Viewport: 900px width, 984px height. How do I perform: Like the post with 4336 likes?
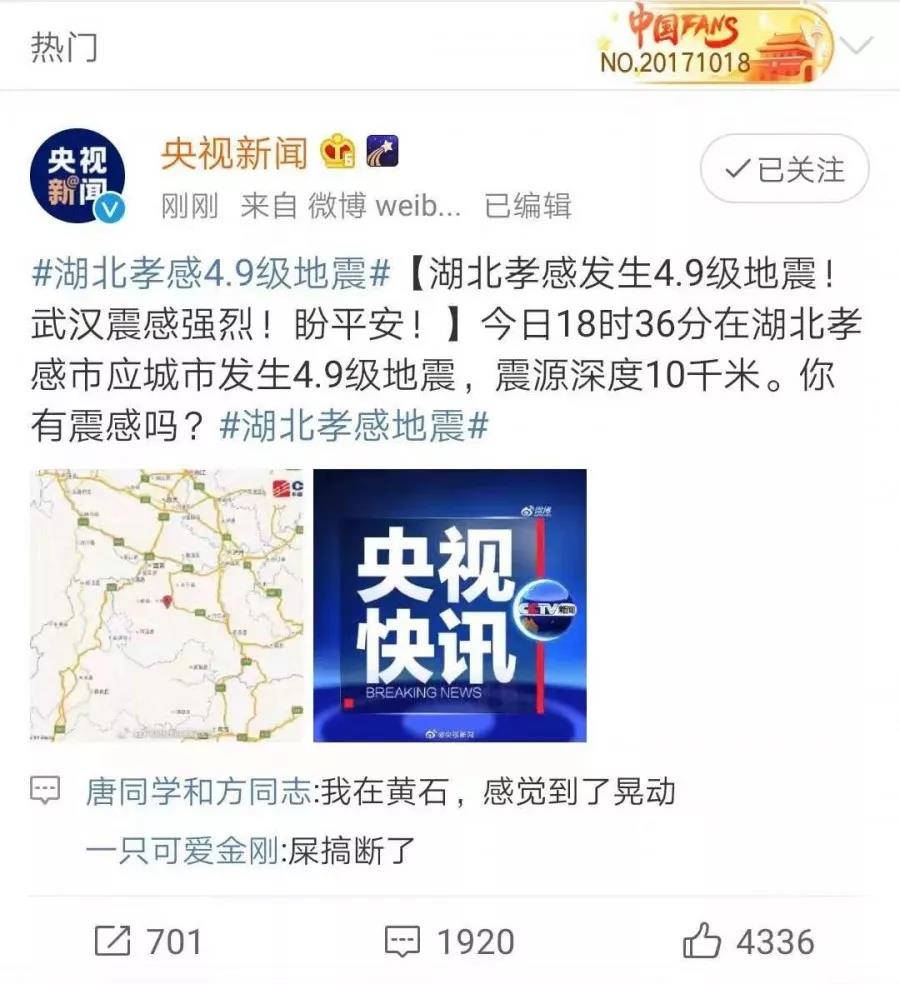click(x=748, y=941)
